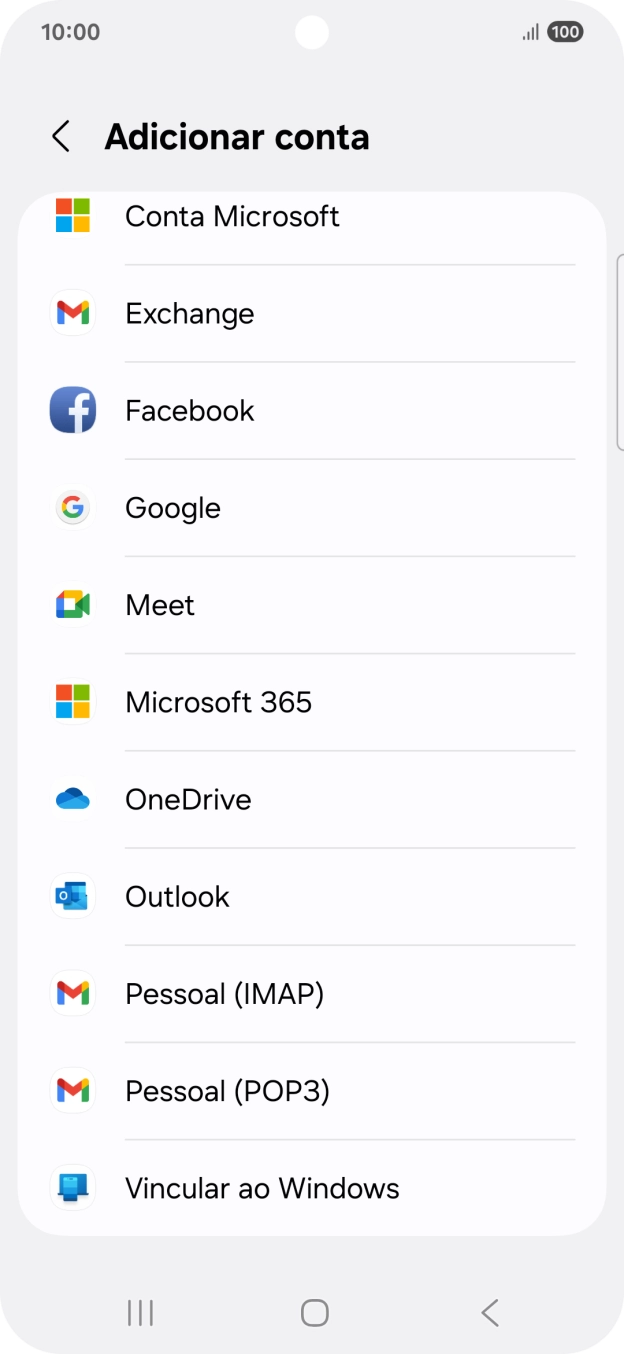Add a Google account
624x1354 pixels.
pos(173,508)
